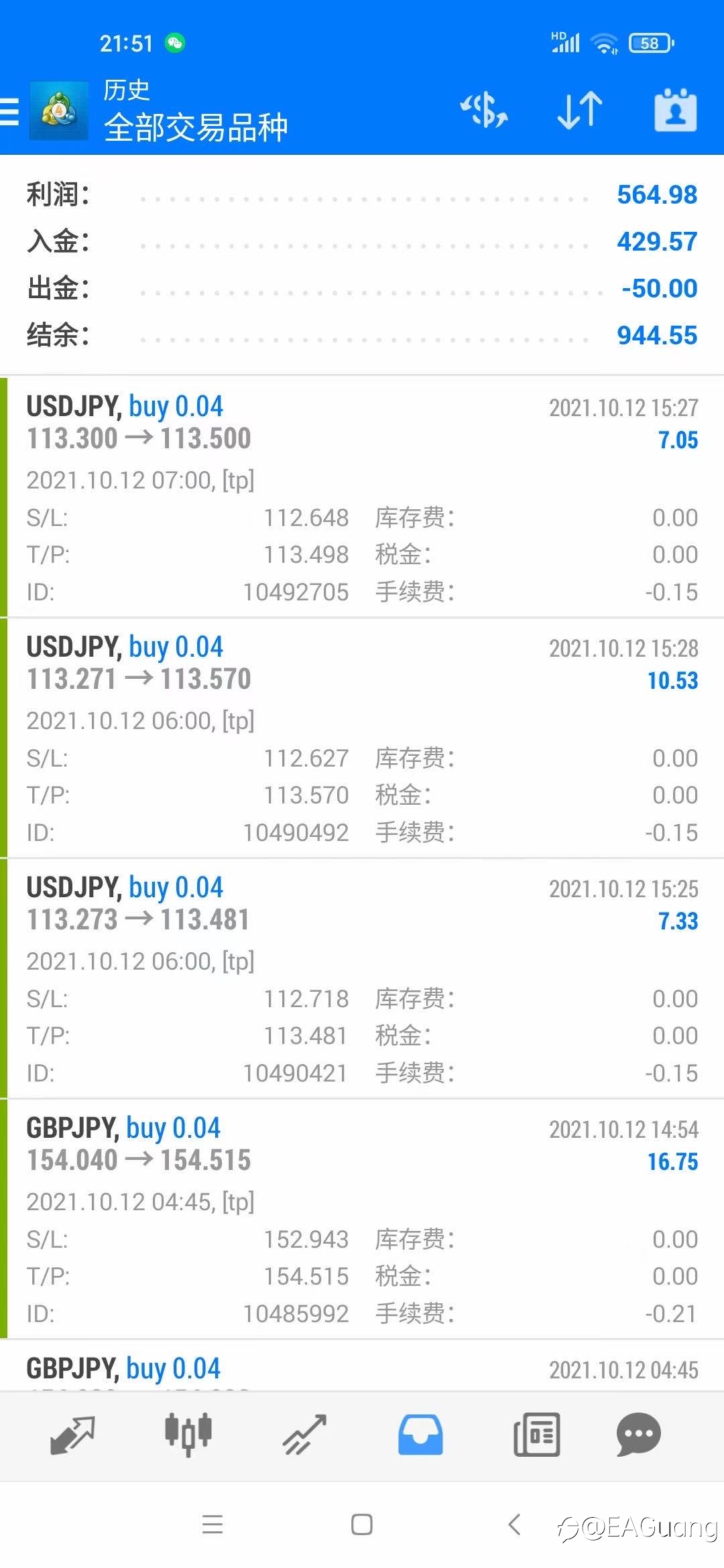Switch to the candlestick chart tab
The height and width of the screenshot is (1568, 724).
(x=188, y=1435)
